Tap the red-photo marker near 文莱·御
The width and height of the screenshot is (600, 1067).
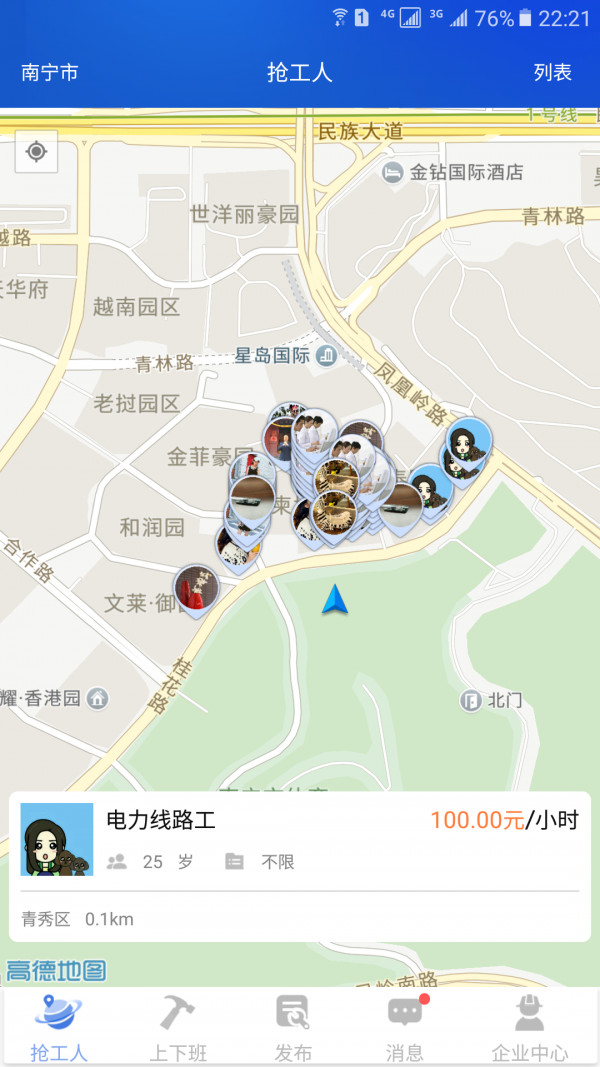(197, 589)
